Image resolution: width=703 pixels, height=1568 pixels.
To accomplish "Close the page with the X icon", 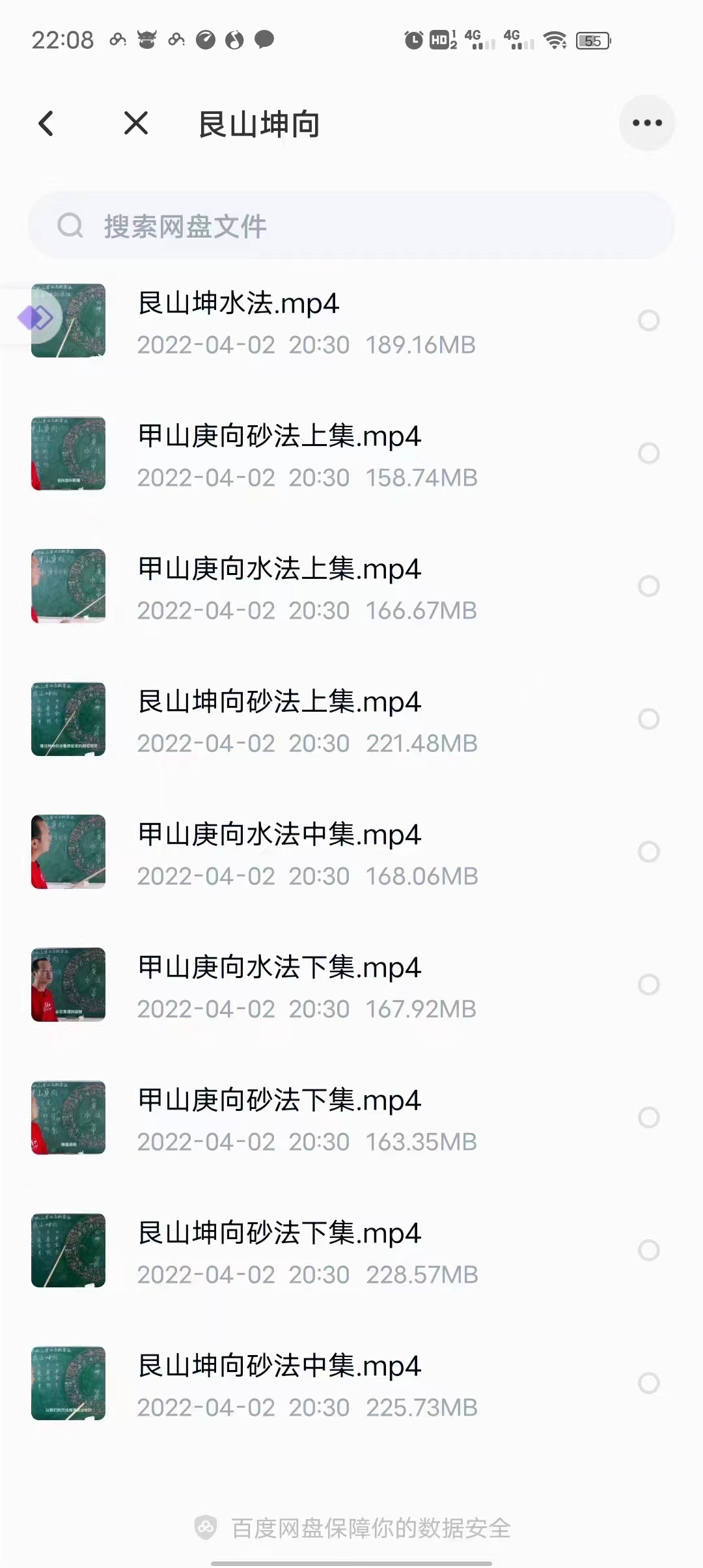I will click(x=136, y=123).
